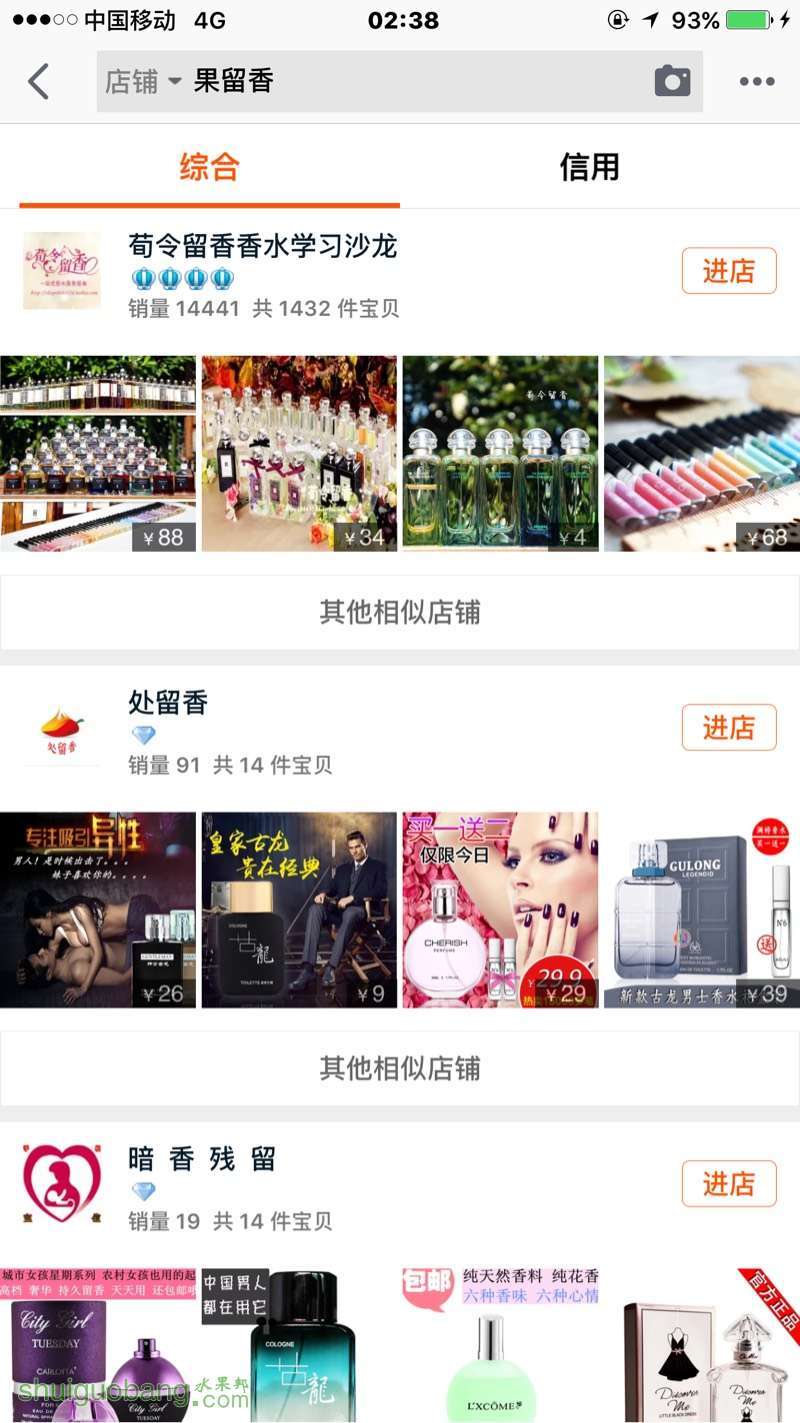Switch to the 信用 tab
800x1423 pixels.
pos(589,167)
